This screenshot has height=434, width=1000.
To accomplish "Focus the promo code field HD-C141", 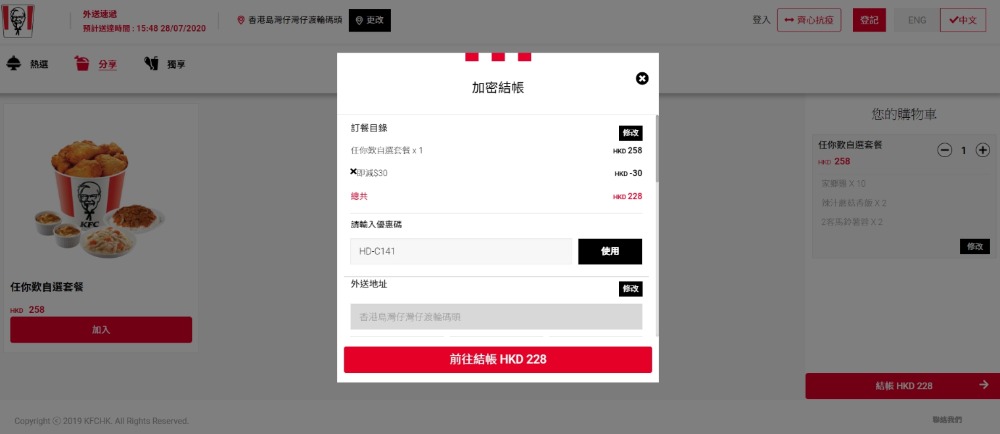I will pyautogui.click(x=461, y=251).
